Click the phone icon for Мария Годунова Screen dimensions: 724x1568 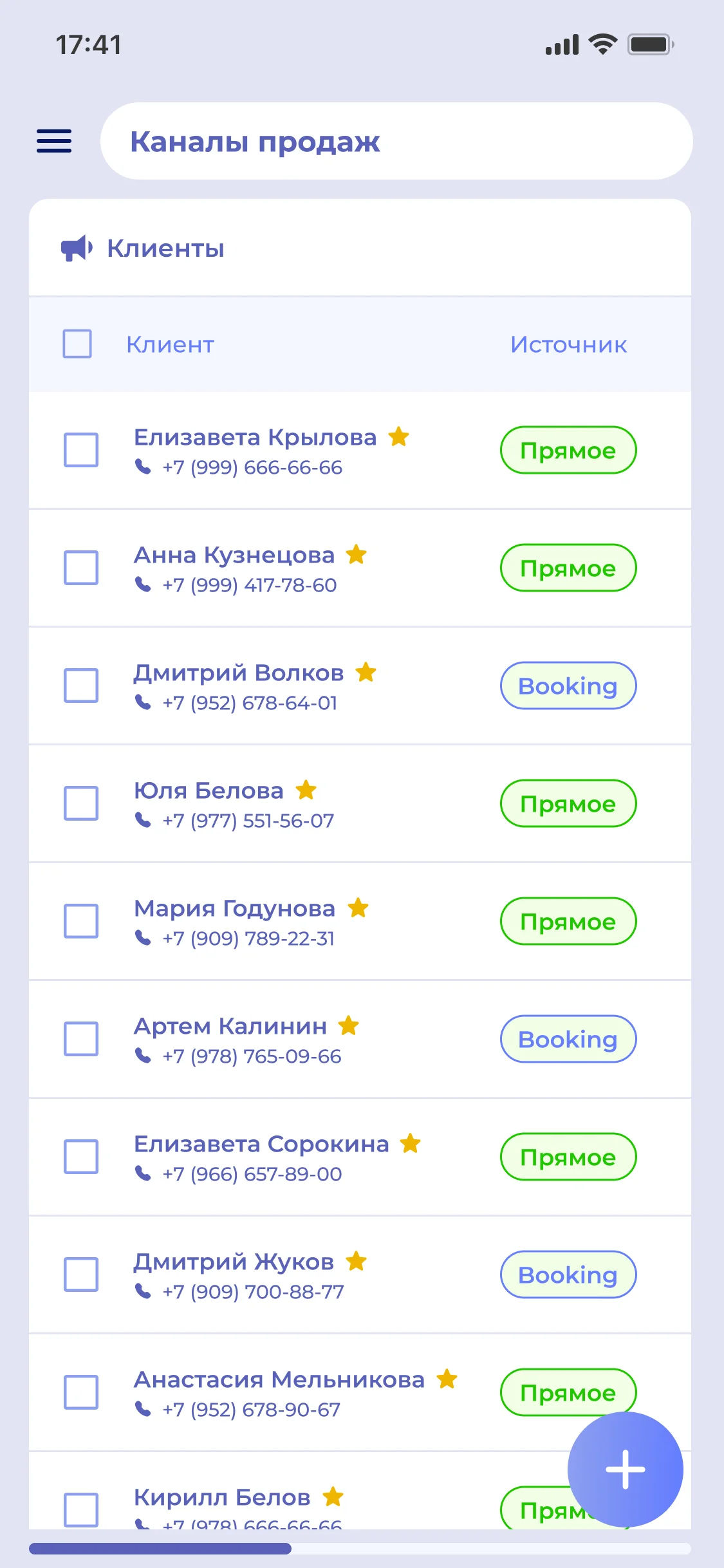click(143, 937)
